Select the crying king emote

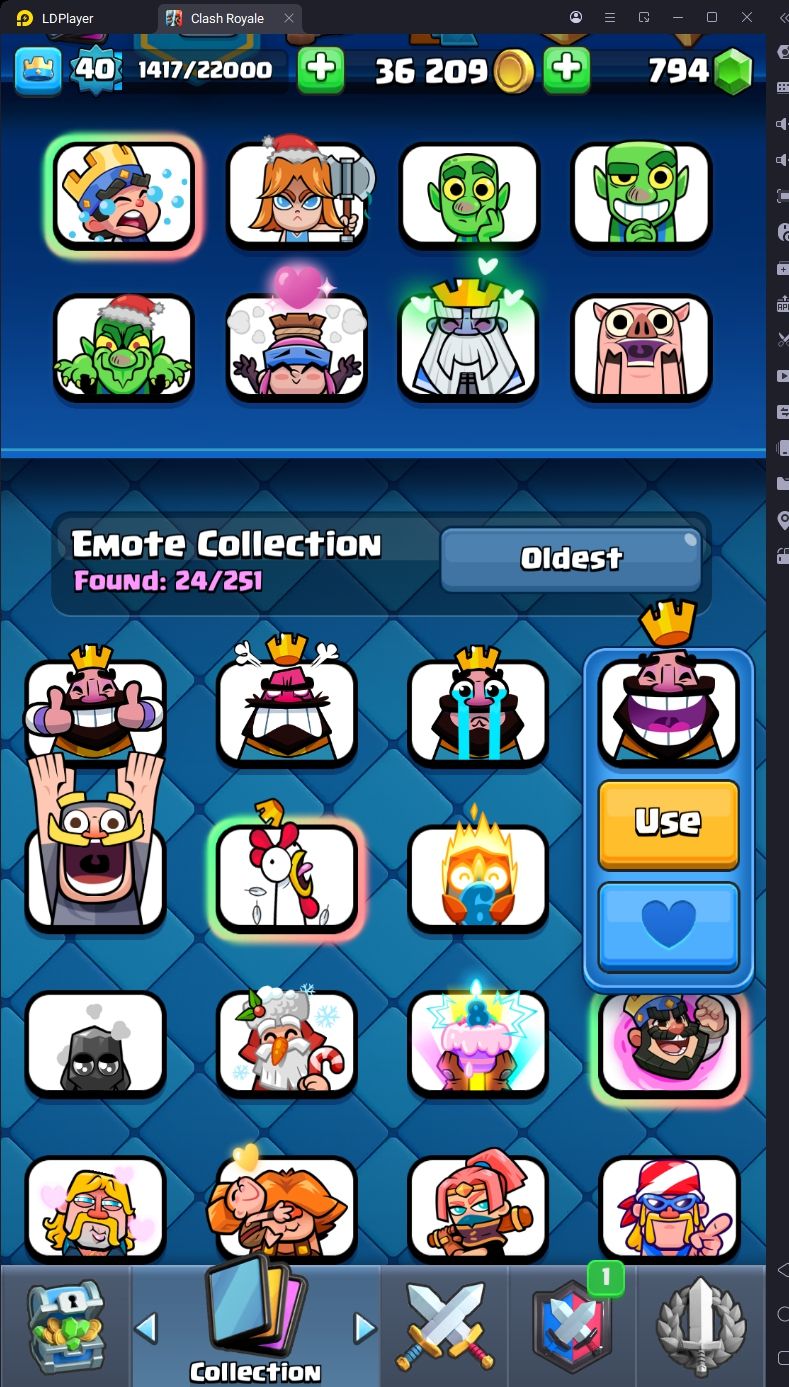(x=478, y=712)
